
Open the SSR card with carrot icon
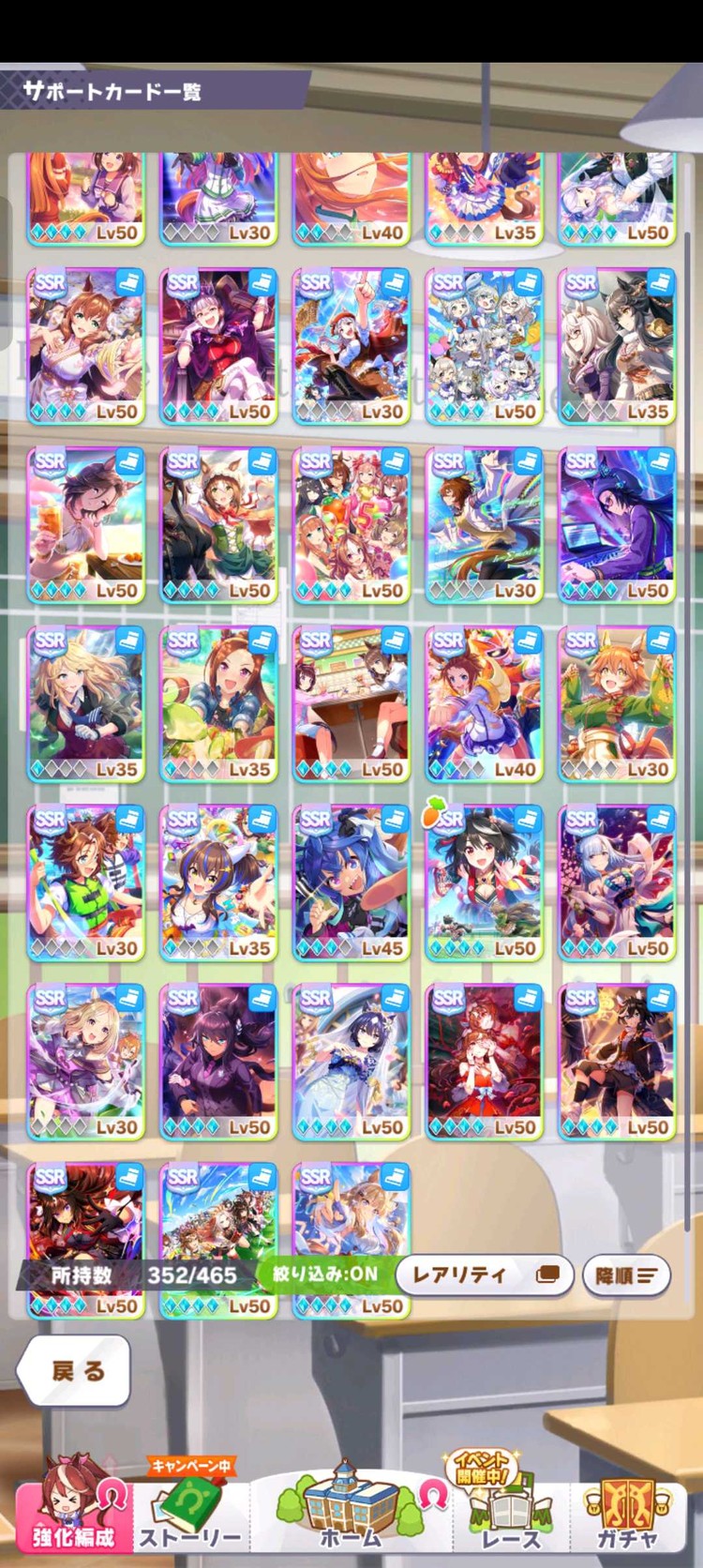[x=484, y=882]
